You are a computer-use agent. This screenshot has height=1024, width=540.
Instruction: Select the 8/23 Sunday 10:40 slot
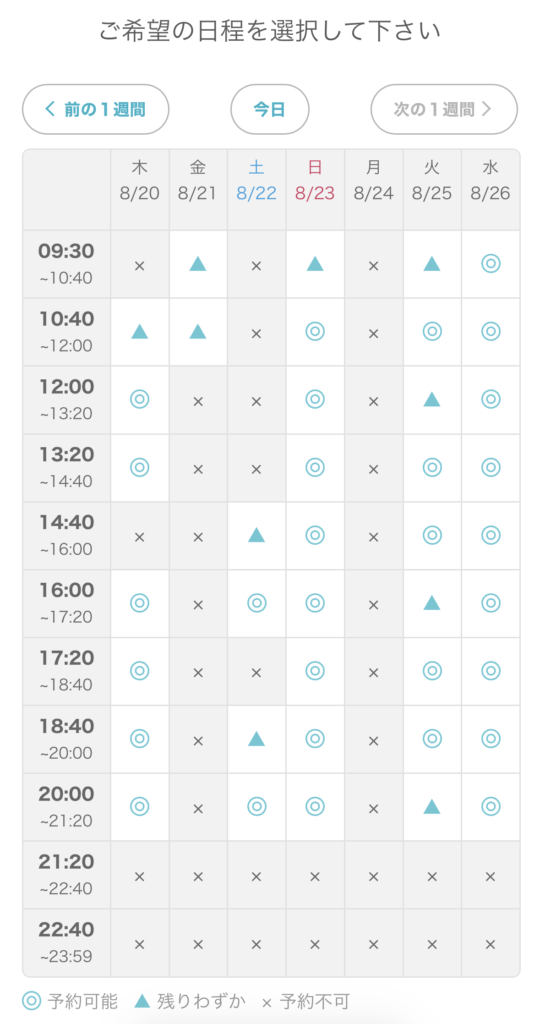pos(315,332)
